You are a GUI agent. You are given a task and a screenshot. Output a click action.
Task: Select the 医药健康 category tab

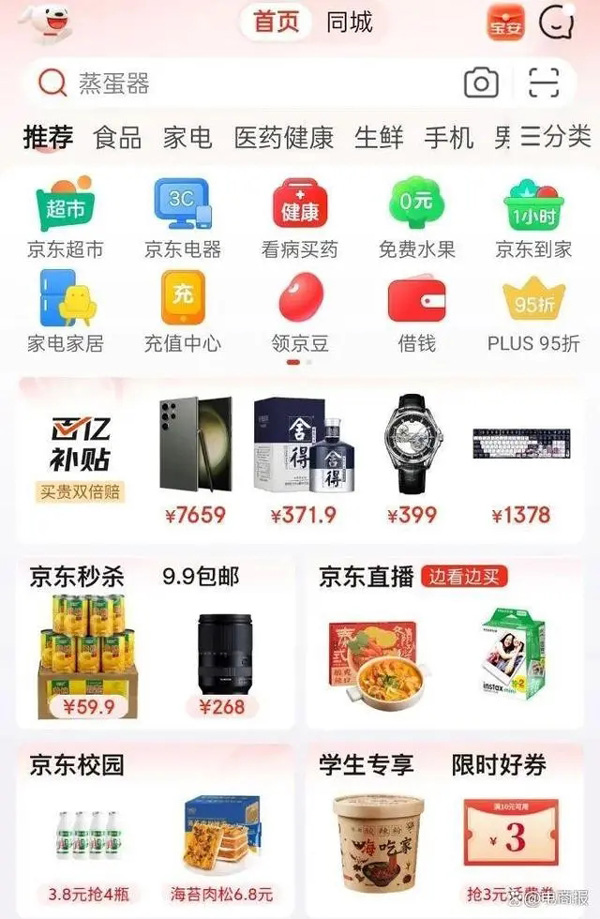[x=284, y=137]
